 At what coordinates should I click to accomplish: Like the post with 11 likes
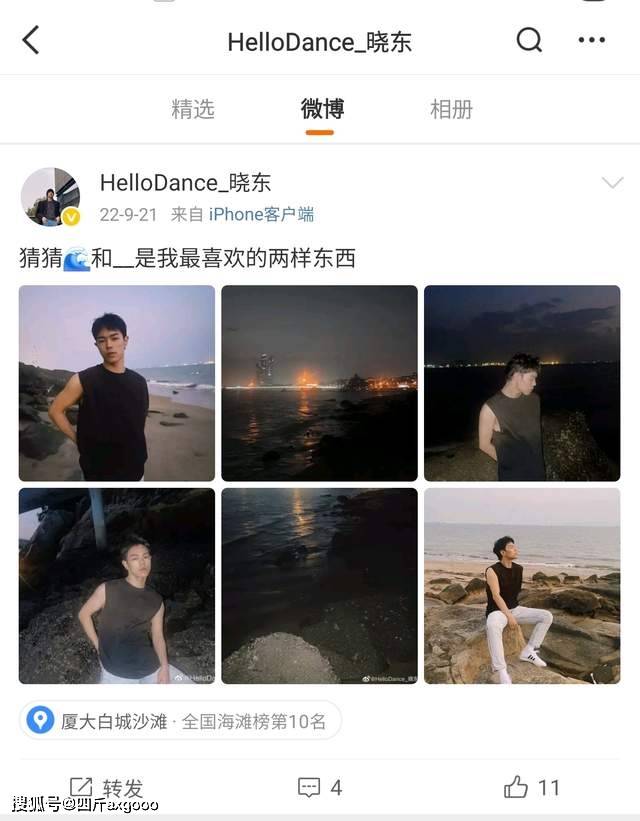[x=532, y=788]
